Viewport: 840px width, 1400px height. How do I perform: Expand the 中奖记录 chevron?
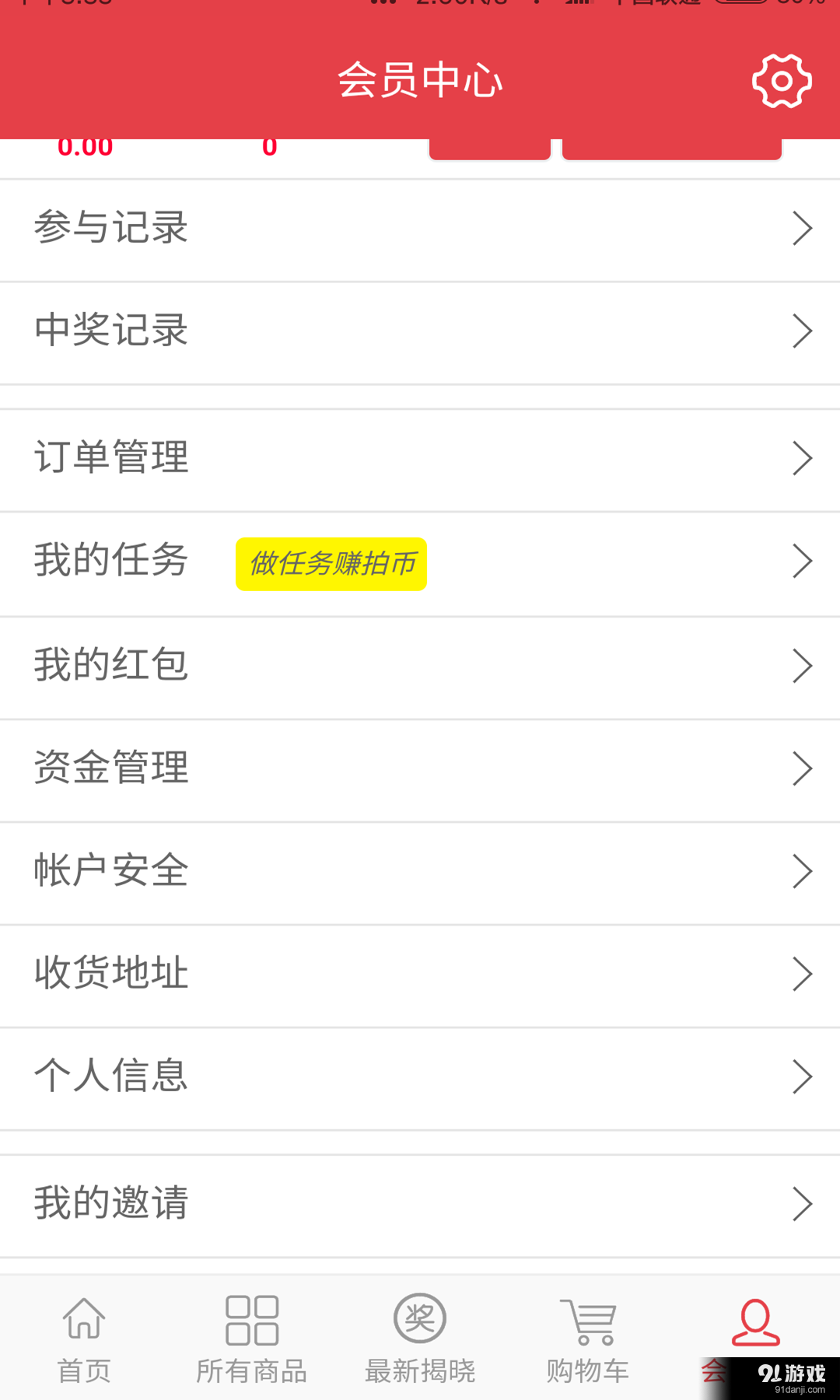click(803, 331)
